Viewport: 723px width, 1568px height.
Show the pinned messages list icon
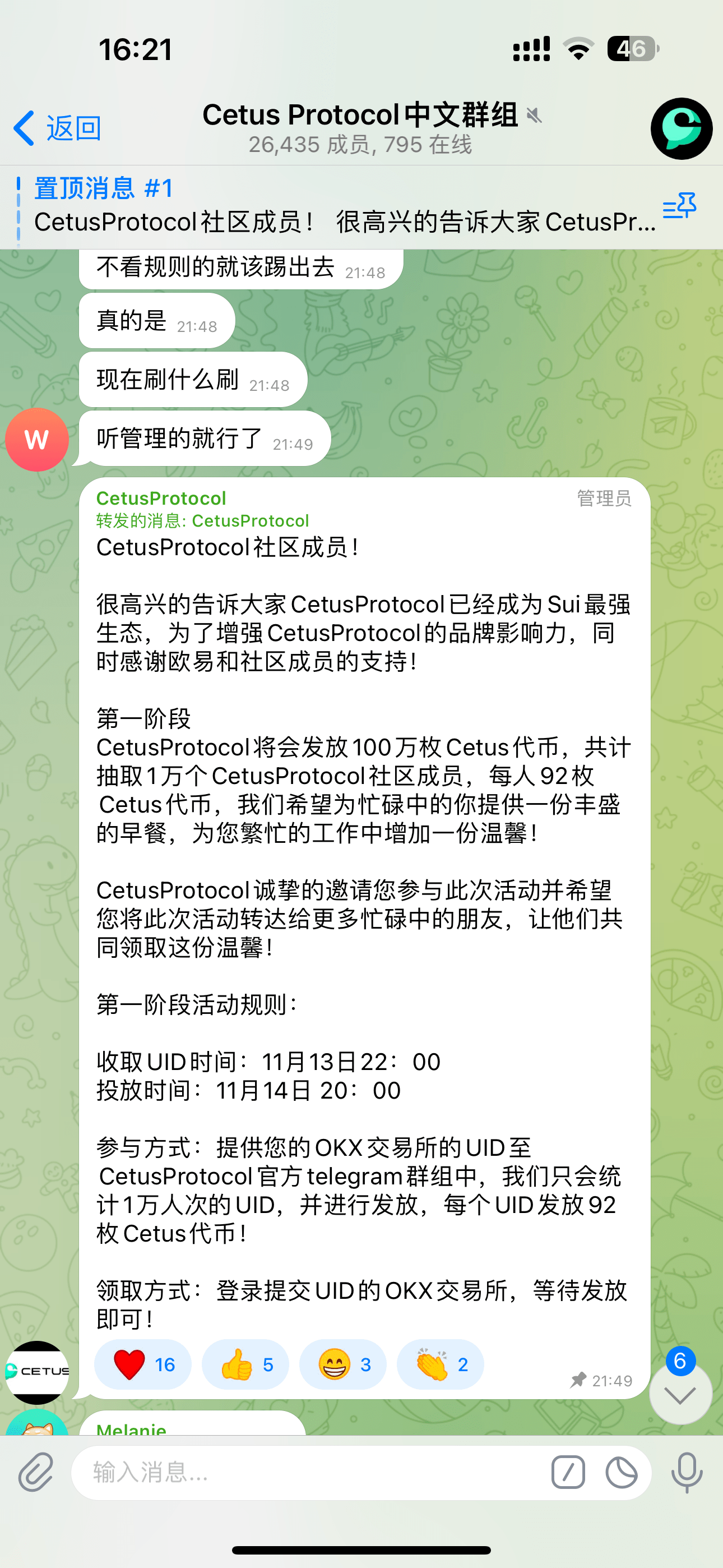coord(679,206)
